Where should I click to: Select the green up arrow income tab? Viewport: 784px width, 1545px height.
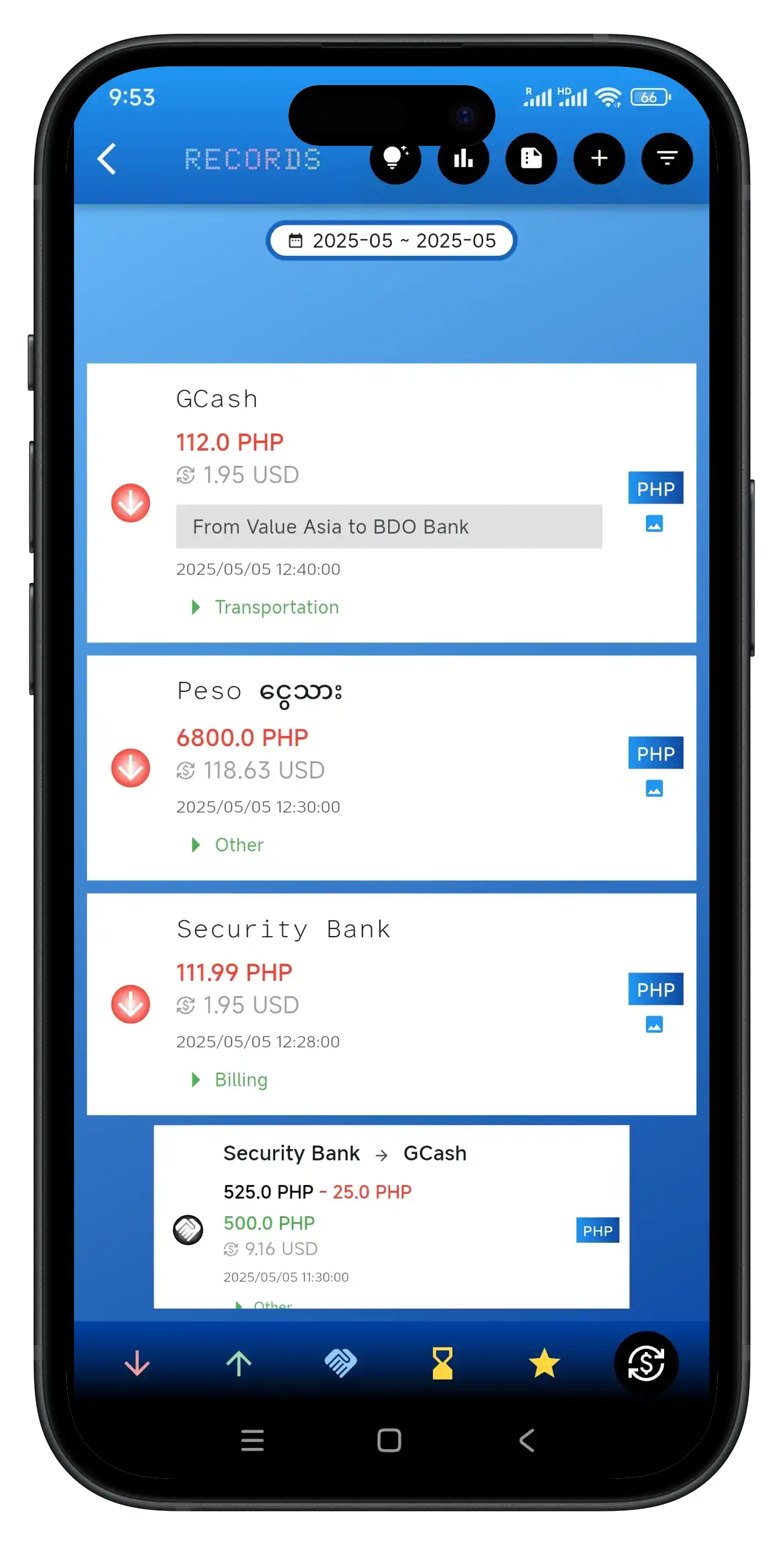tap(239, 1363)
